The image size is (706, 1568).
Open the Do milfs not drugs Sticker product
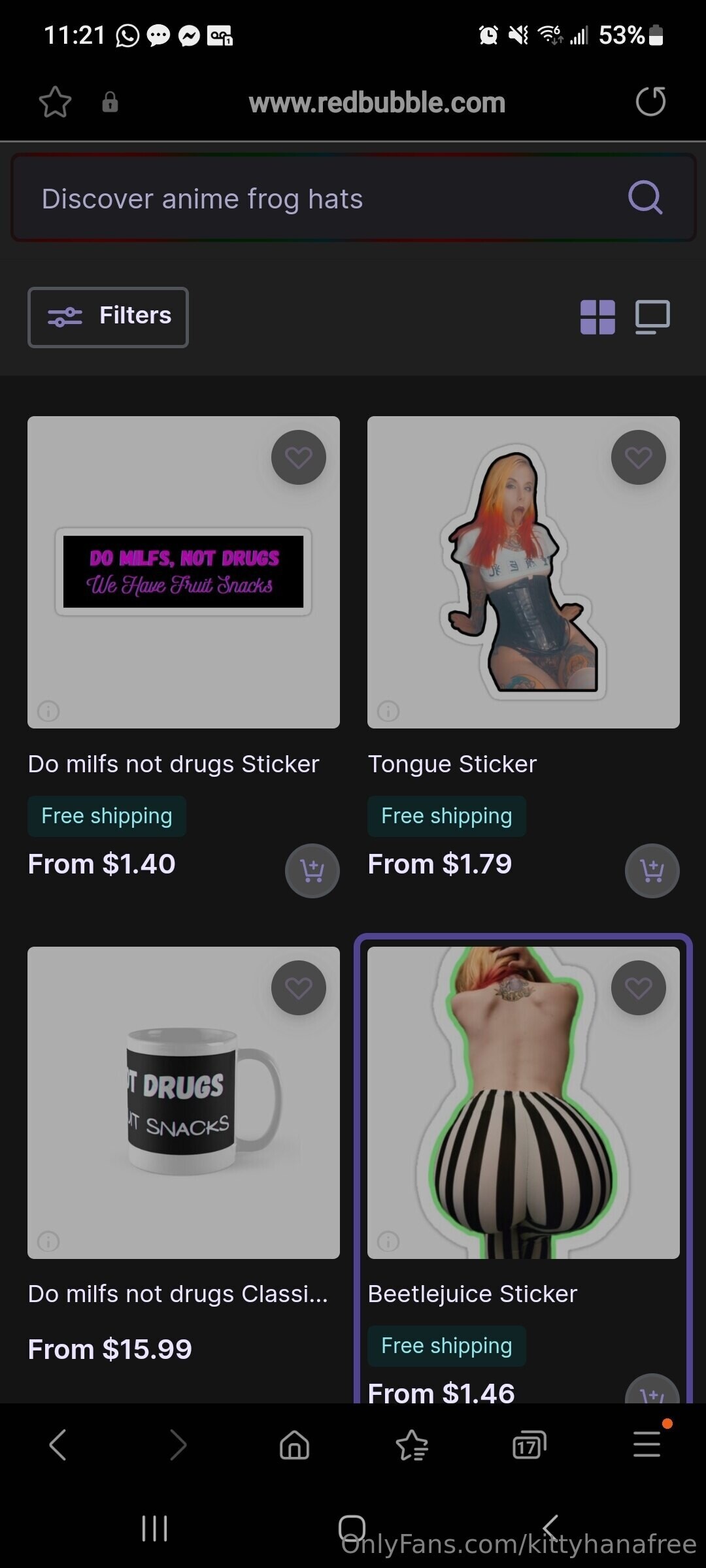[x=183, y=572]
